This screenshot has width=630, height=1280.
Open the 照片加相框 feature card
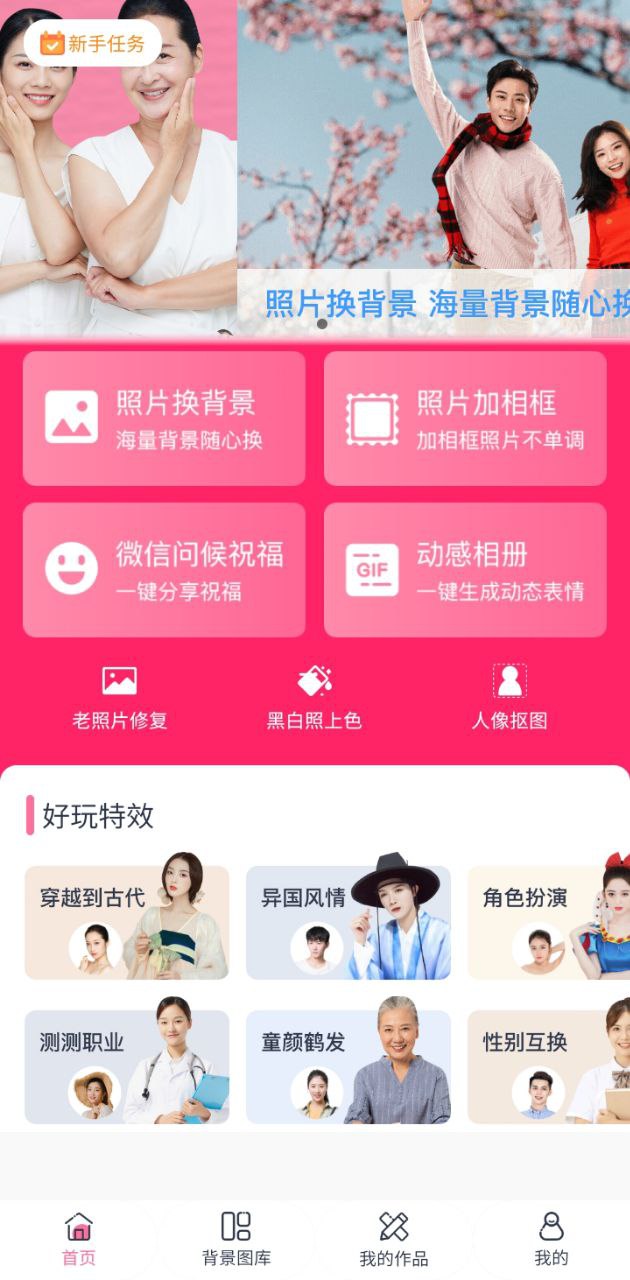(x=465, y=418)
